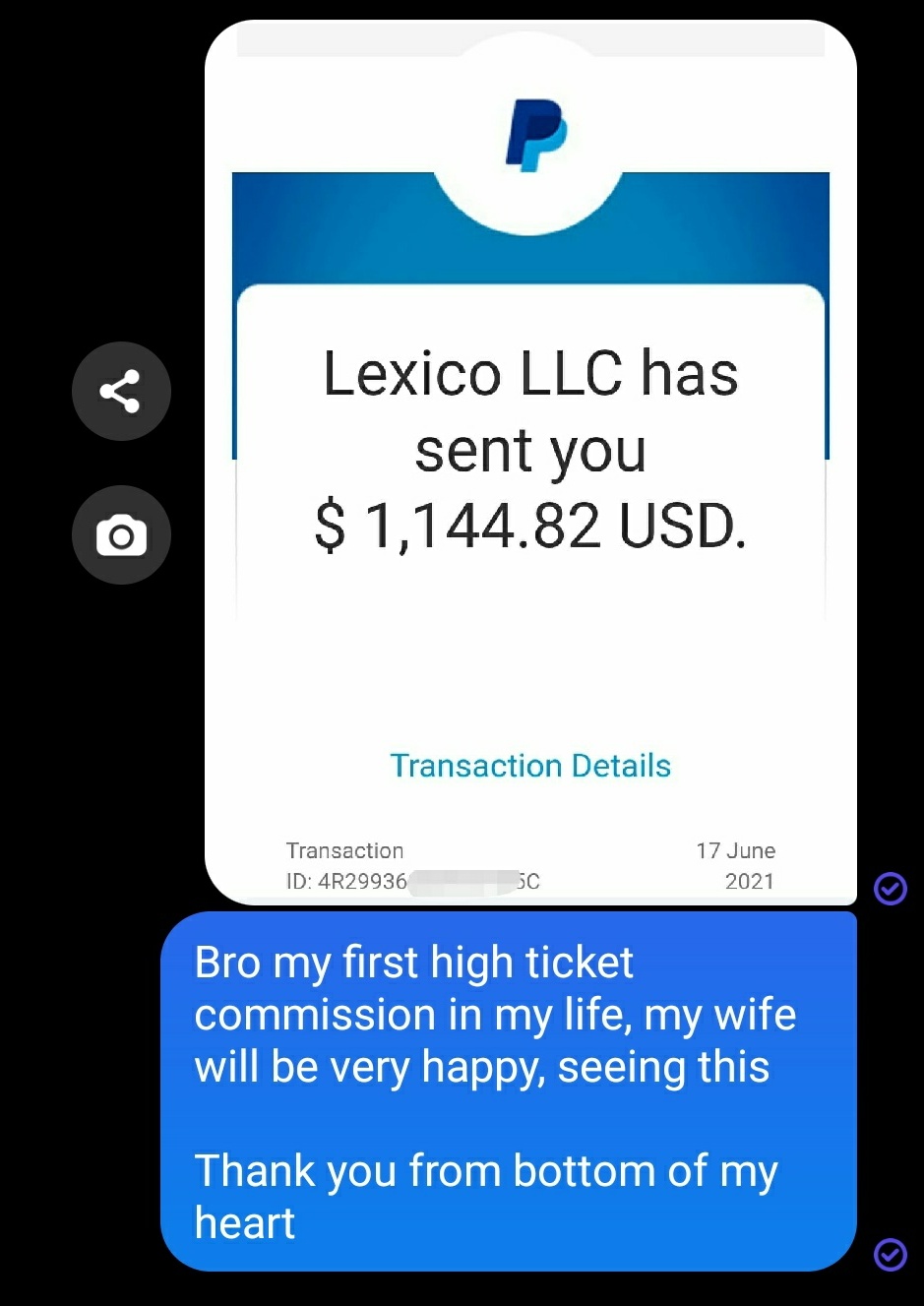The image size is (924, 1306).
Task: Share the PayPal payment image
Action: click(x=121, y=391)
